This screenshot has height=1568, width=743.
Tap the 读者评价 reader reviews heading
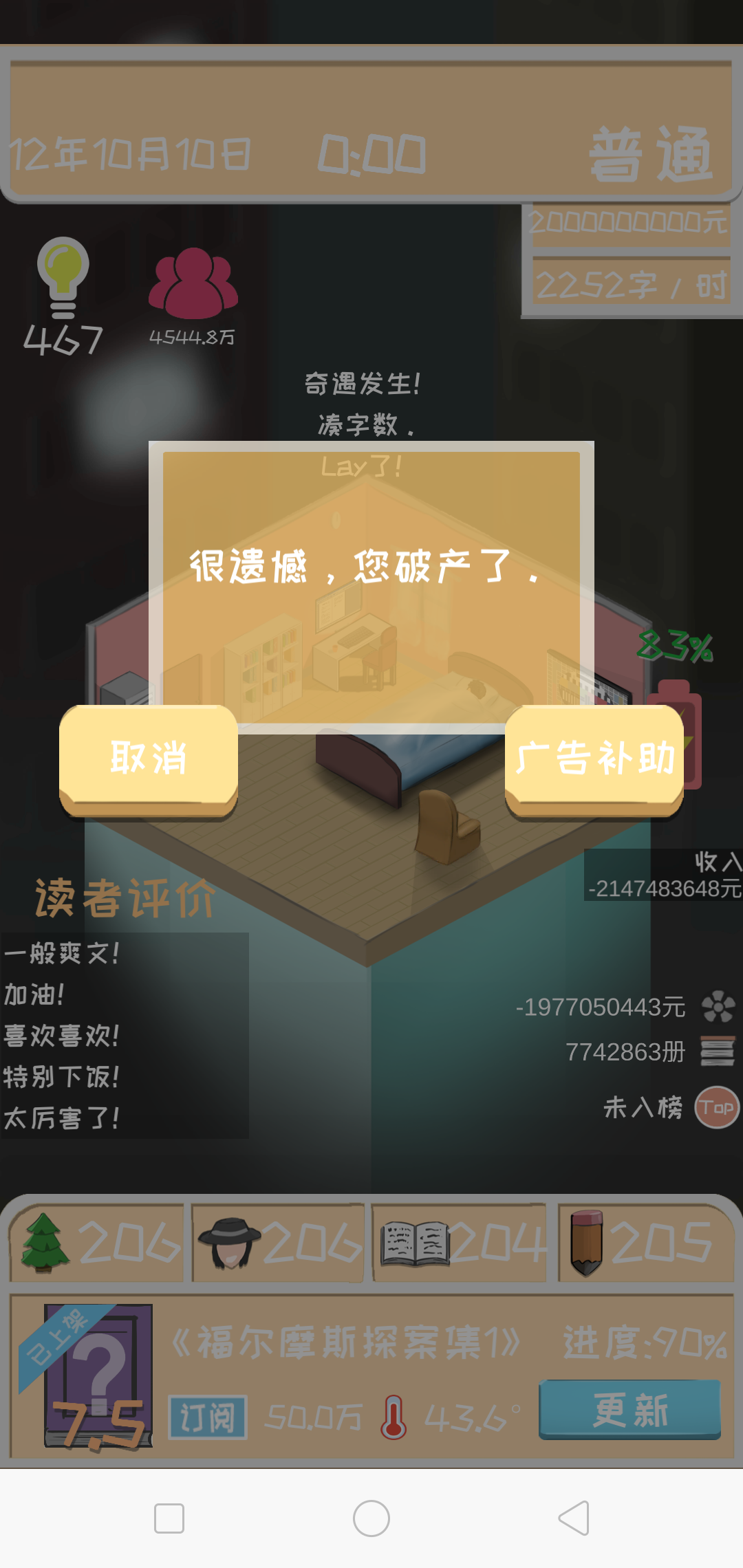[124, 895]
